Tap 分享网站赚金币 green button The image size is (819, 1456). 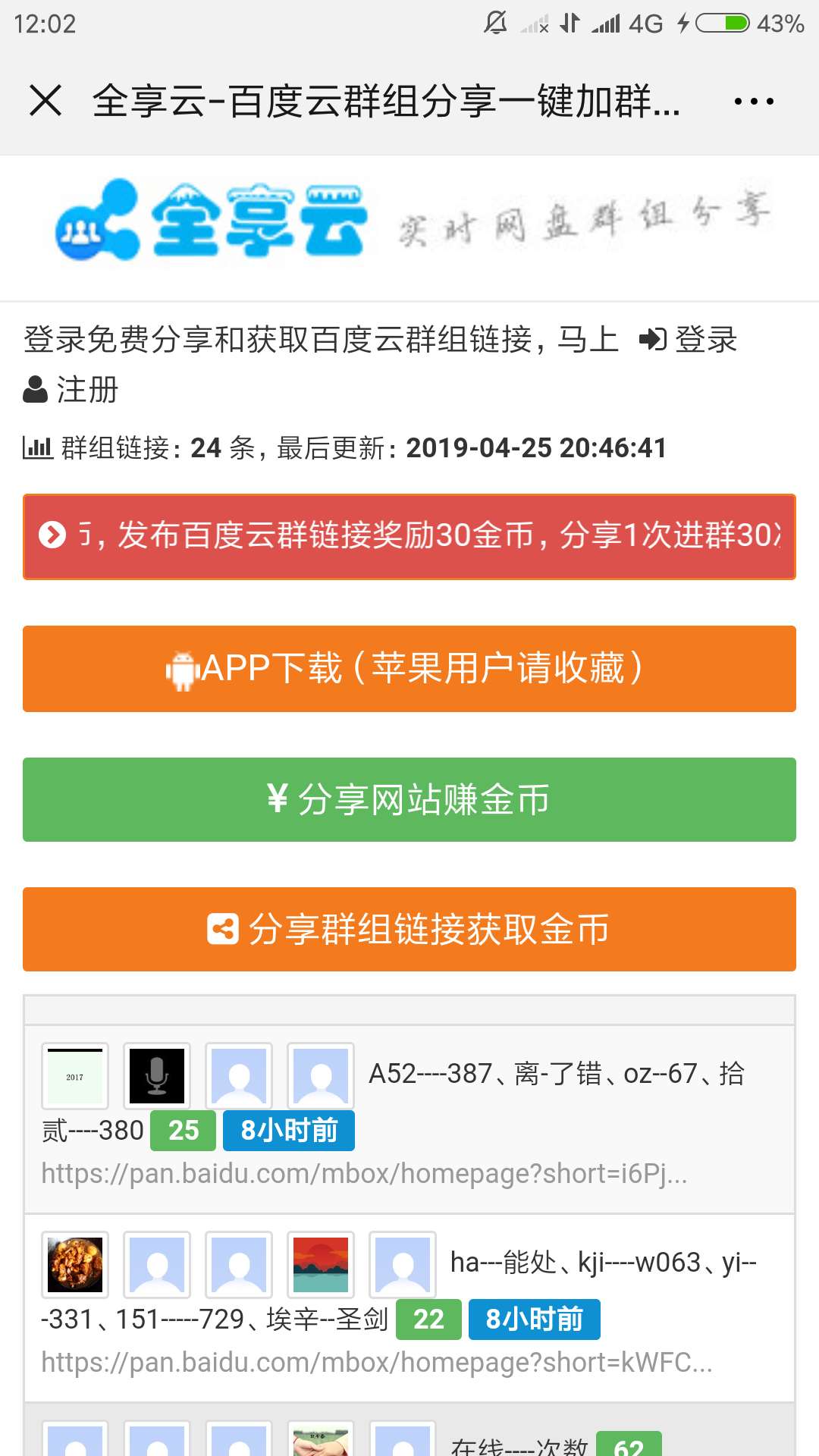tap(409, 799)
